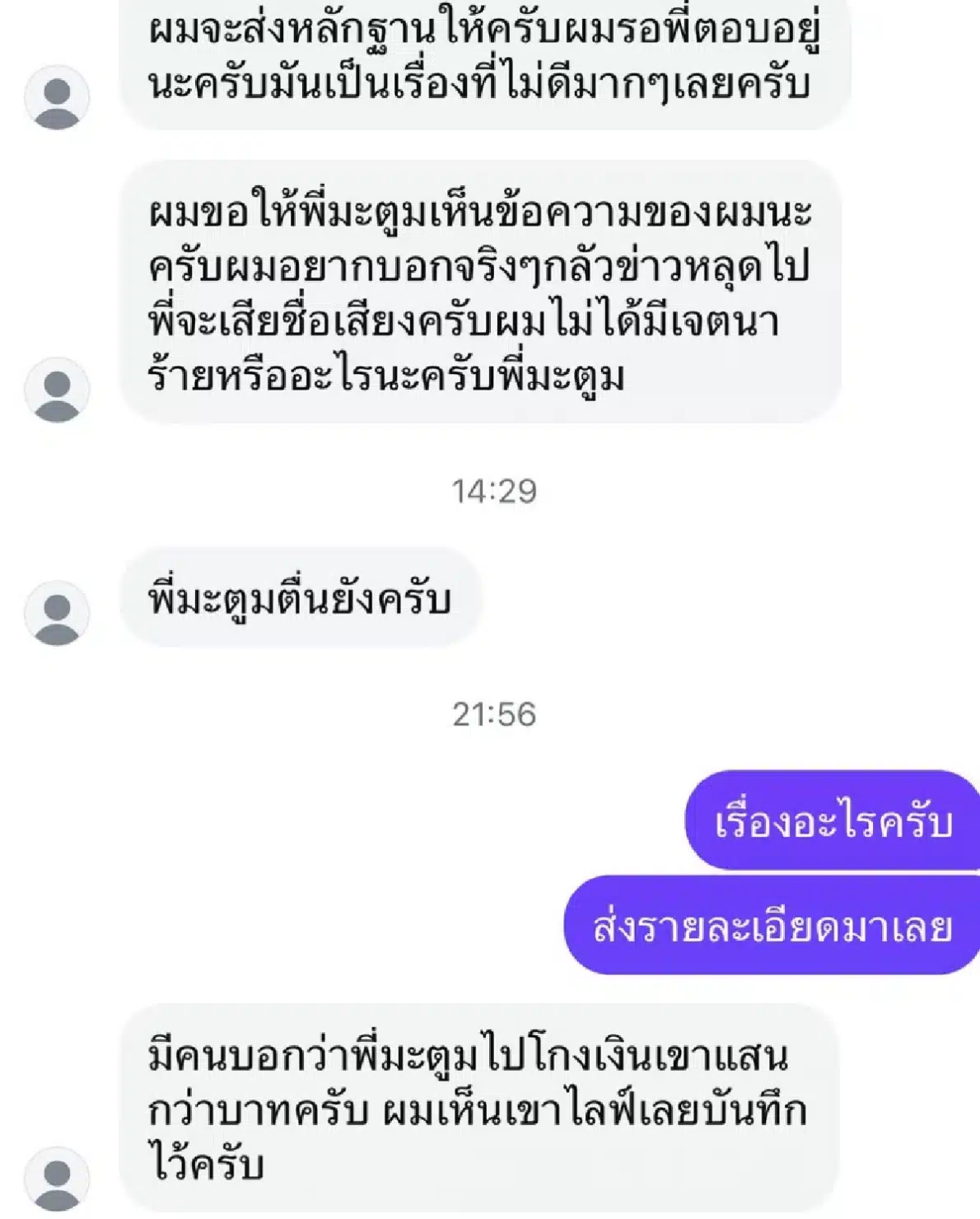Click the long grey bubble mentioning 'พี่มะตูม'
This screenshot has width=980, height=1219.
click(x=486, y=292)
